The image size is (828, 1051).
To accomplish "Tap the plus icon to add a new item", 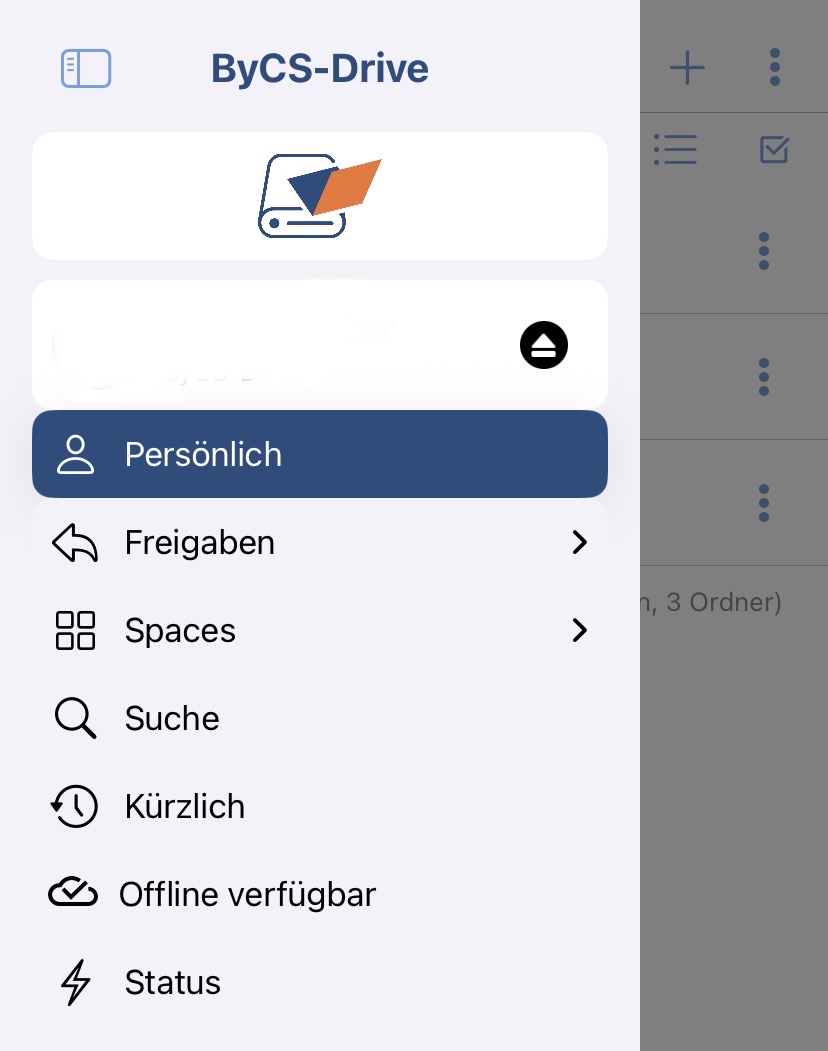I will [687, 68].
